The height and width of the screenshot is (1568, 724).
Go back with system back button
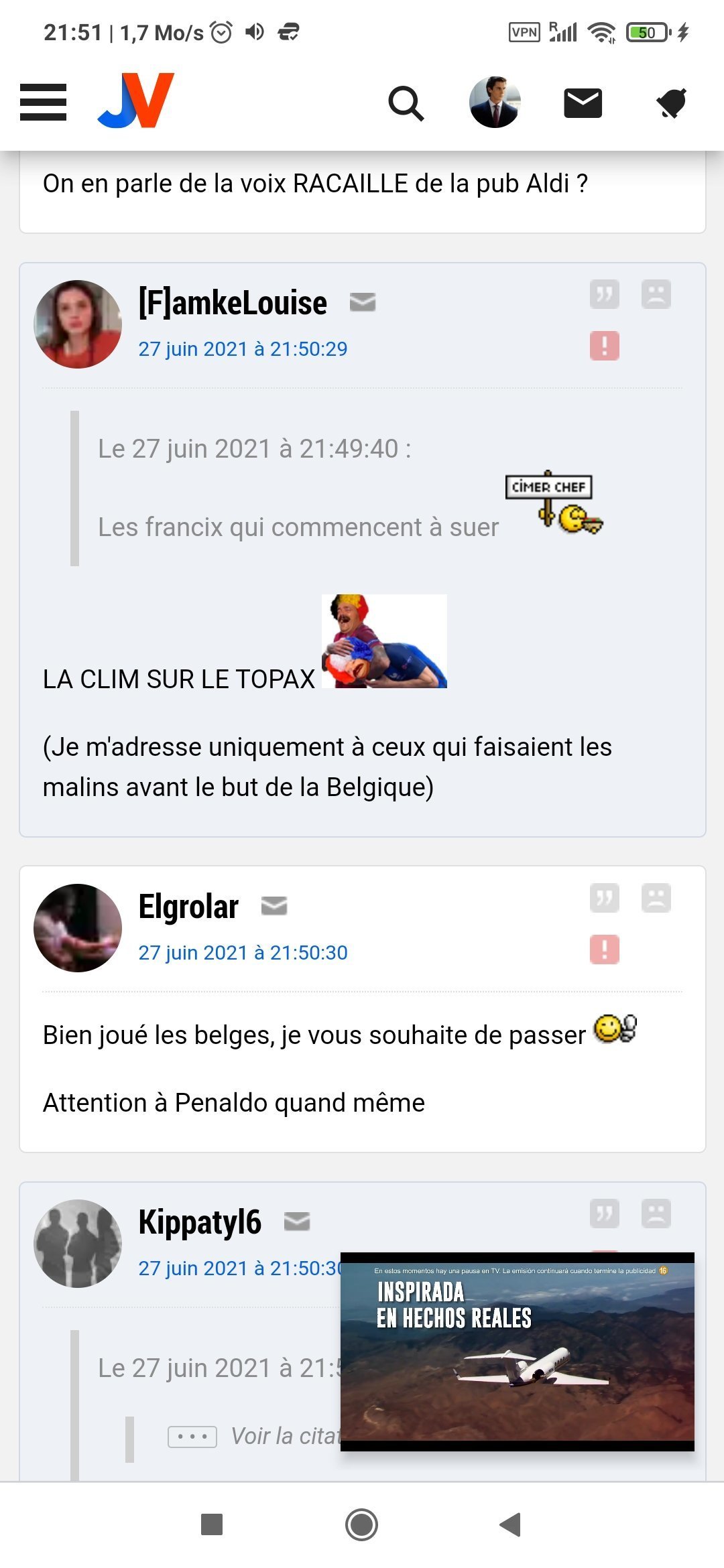coord(511,1524)
